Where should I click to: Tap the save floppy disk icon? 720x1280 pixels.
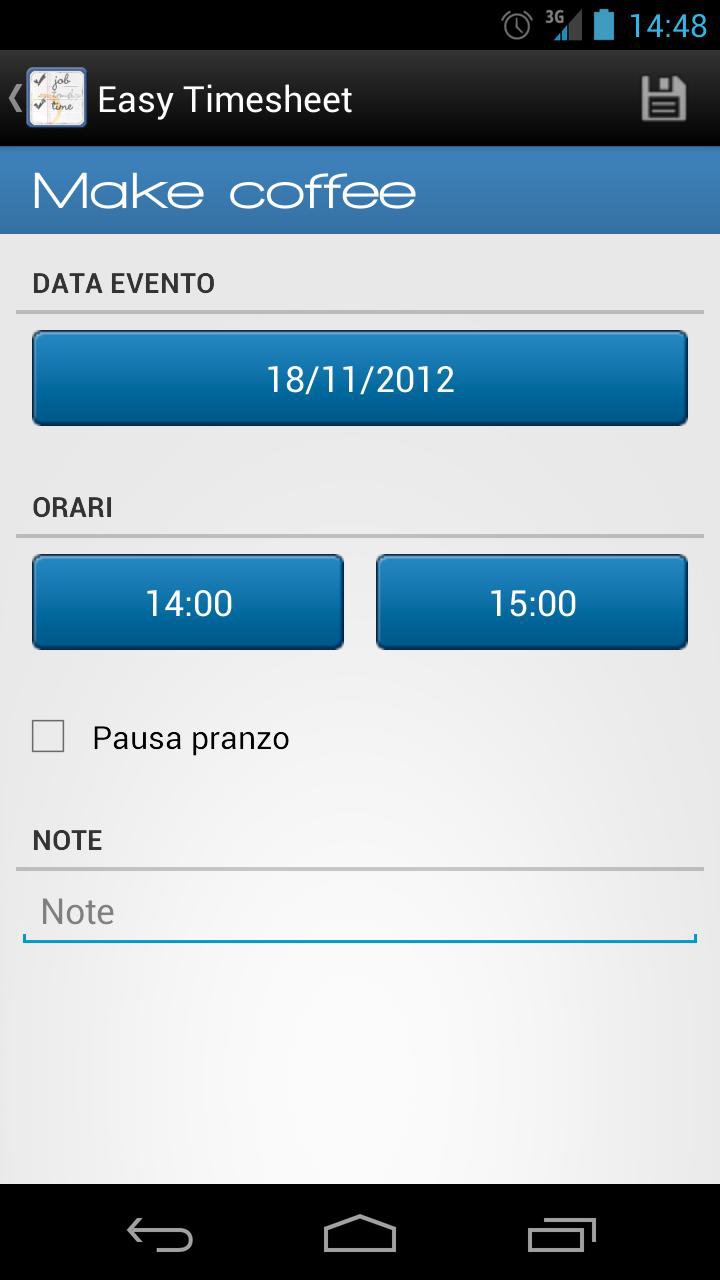coord(663,97)
